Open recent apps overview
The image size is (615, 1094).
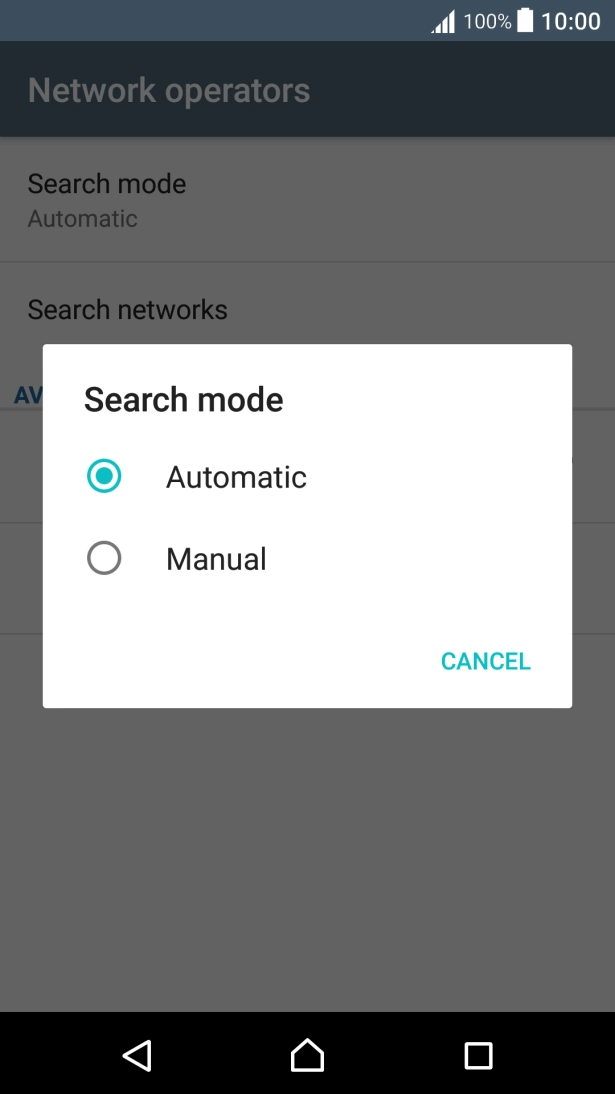click(x=478, y=1056)
